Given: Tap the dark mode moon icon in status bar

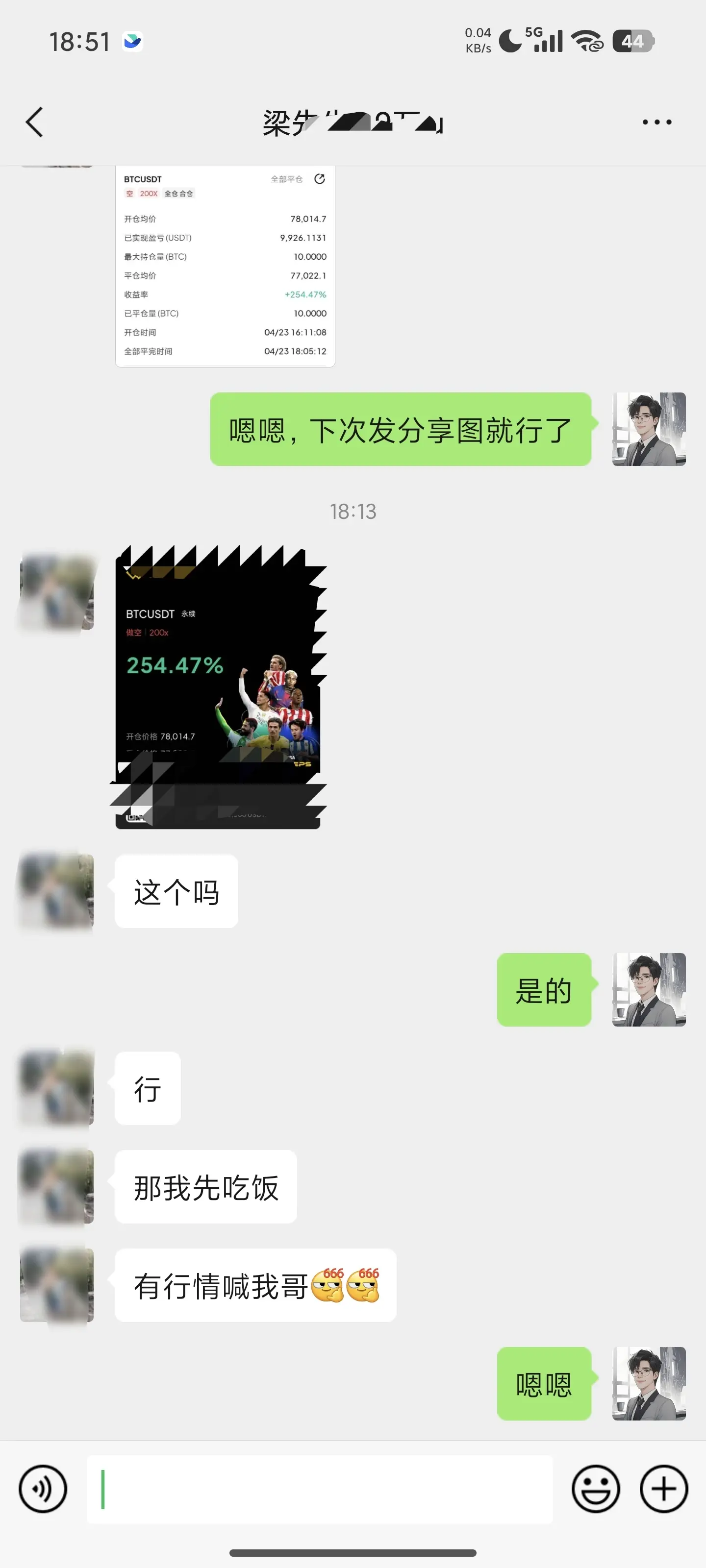Looking at the screenshot, I should 509,41.
